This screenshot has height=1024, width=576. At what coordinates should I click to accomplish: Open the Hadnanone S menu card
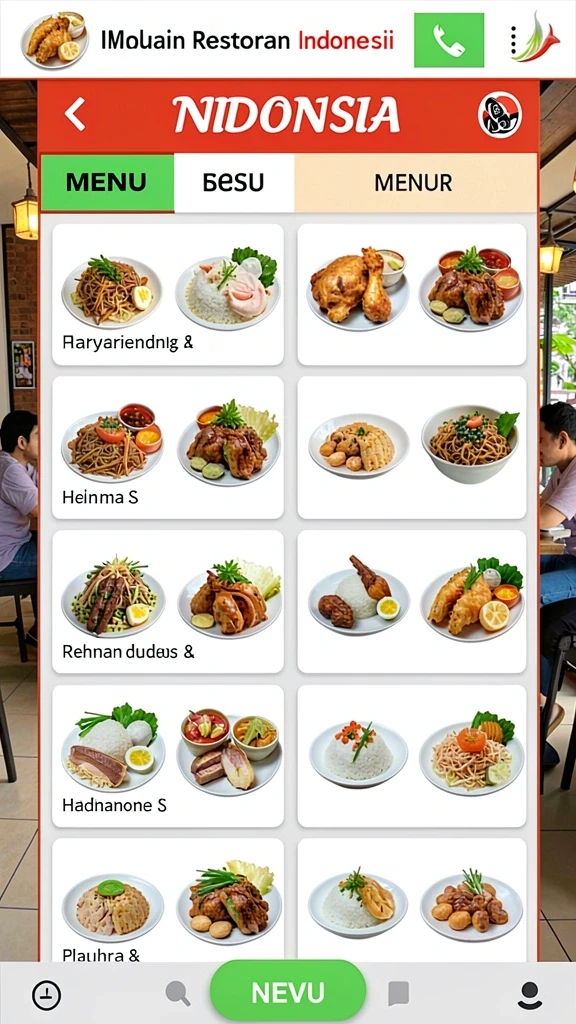[x=168, y=755]
